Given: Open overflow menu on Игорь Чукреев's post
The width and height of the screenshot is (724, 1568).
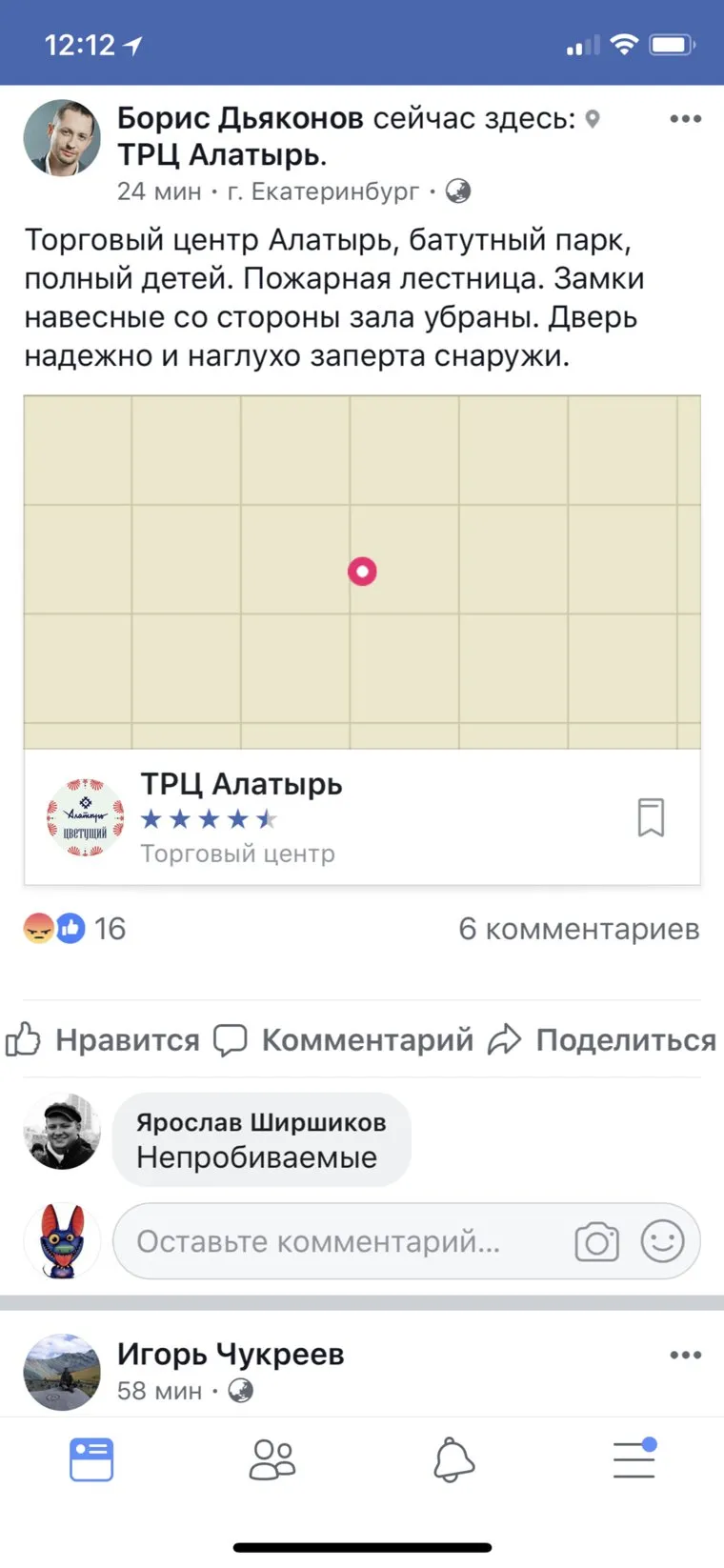Looking at the screenshot, I should 685,1355.
